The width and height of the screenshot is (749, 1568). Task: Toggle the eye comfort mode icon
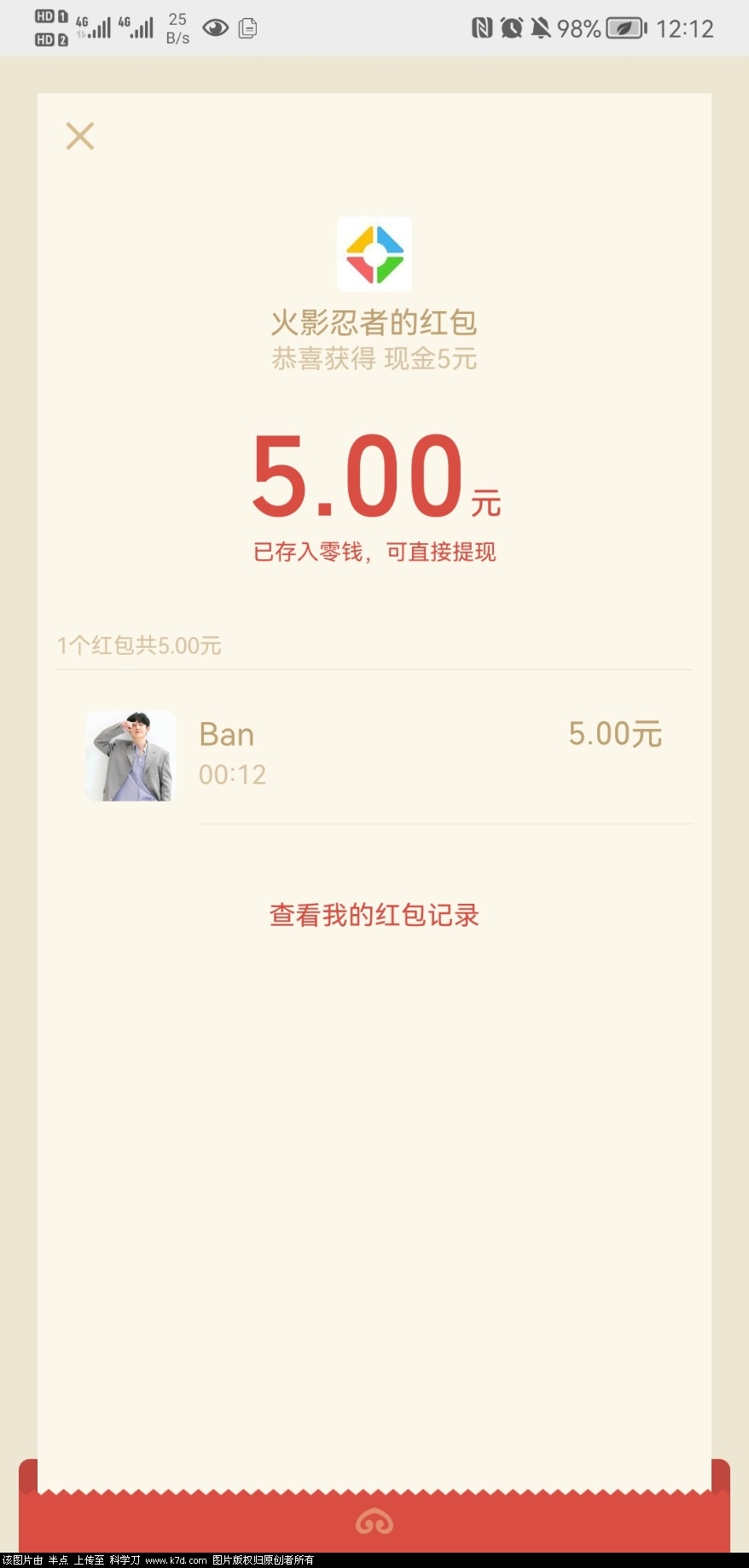click(216, 27)
